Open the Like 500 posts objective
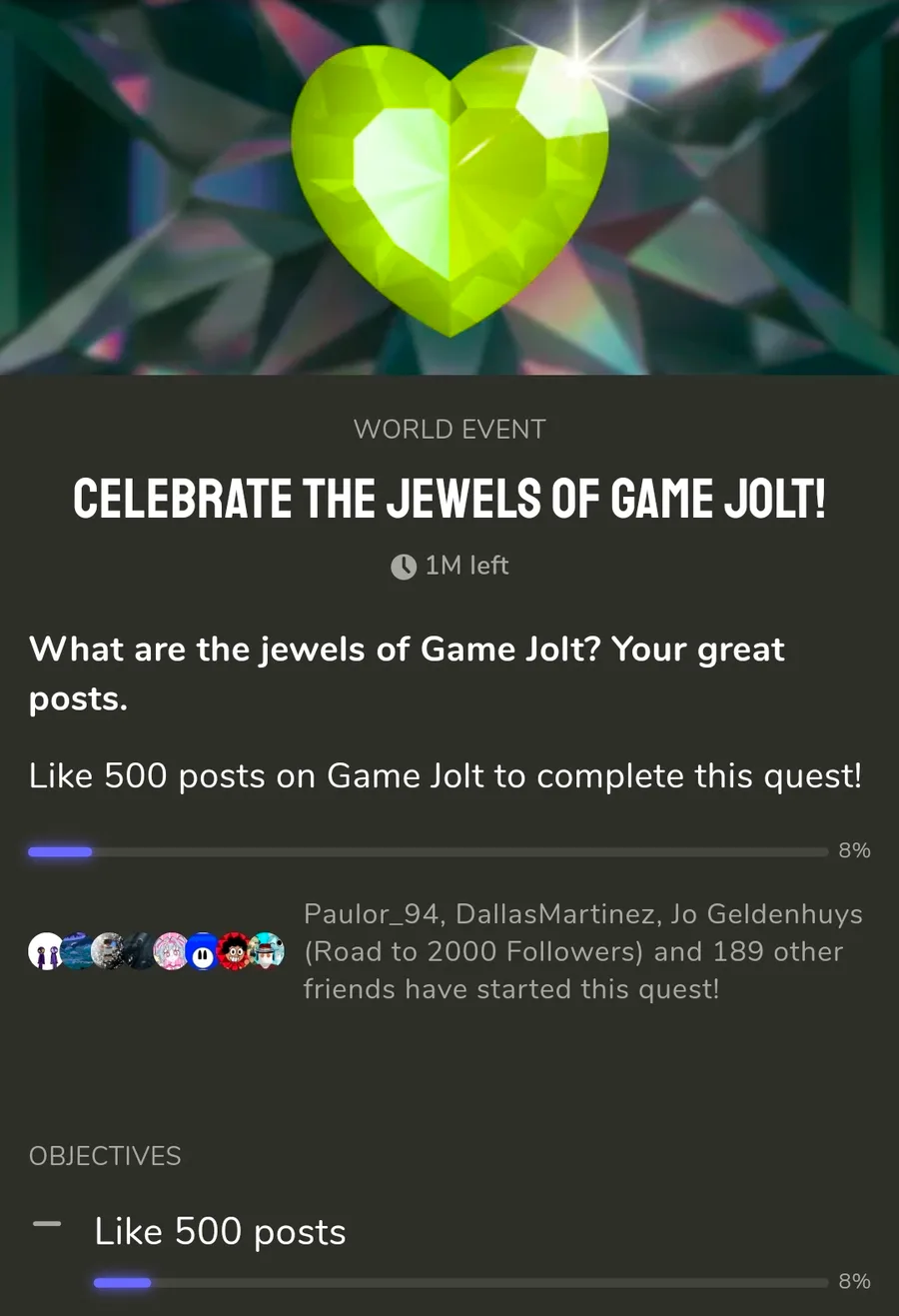This screenshot has height=1316, width=899. coord(220,1231)
